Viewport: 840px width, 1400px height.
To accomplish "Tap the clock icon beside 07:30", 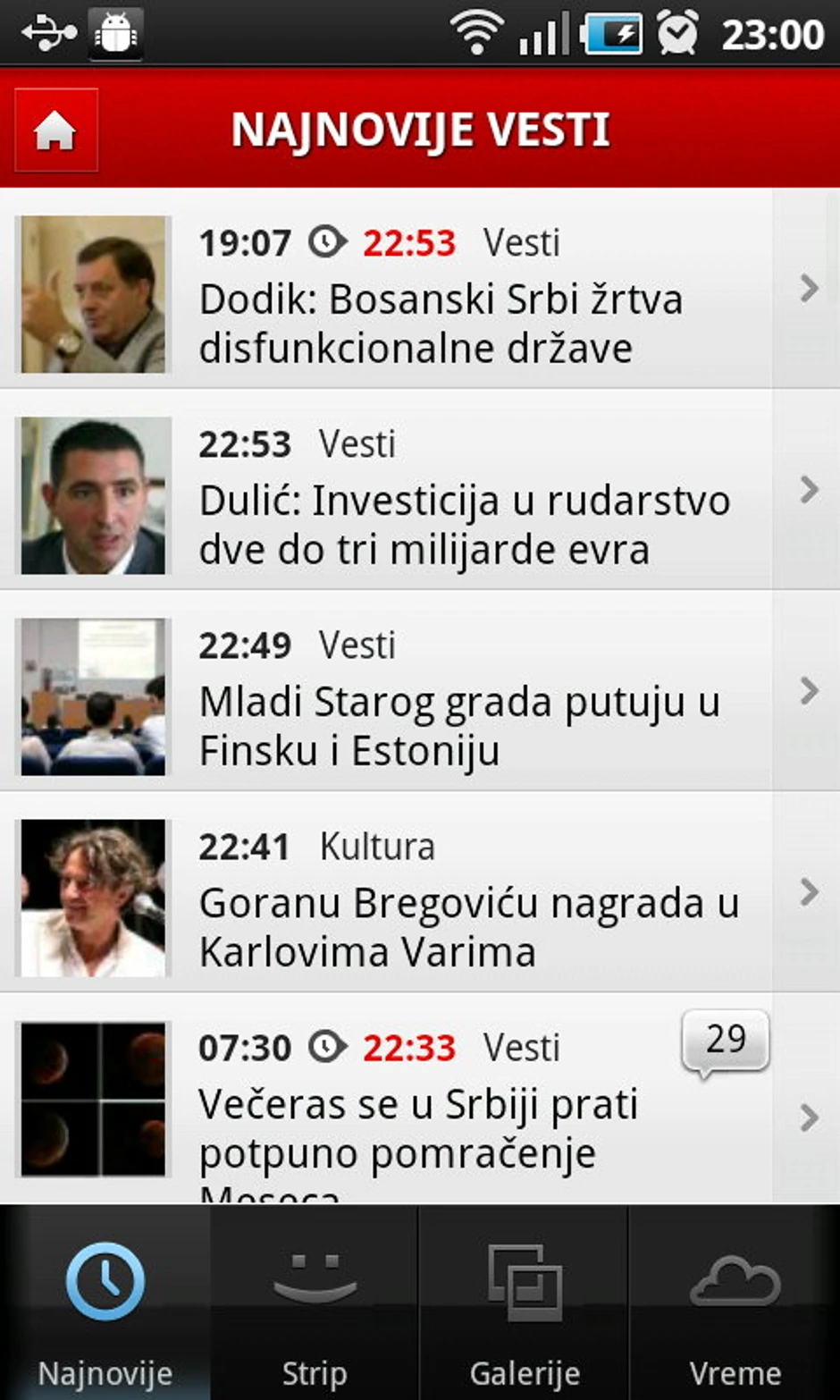I will (x=325, y=1047).
